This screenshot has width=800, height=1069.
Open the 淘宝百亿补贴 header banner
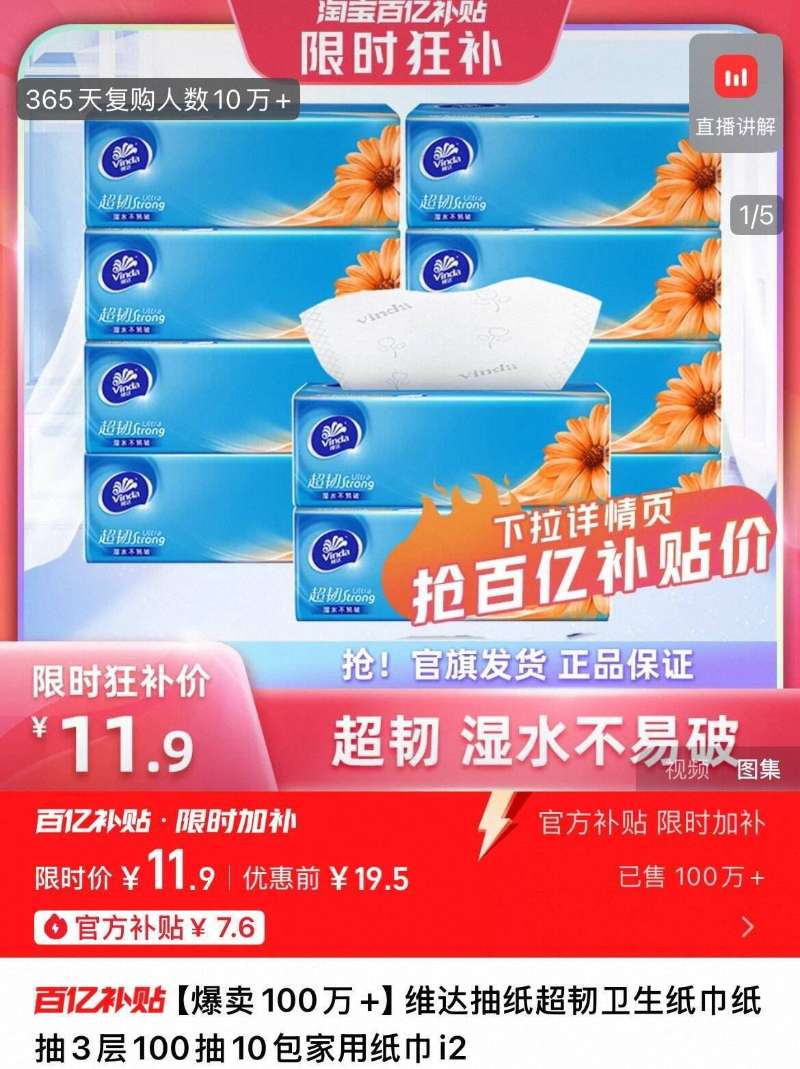tap(398, 16)
